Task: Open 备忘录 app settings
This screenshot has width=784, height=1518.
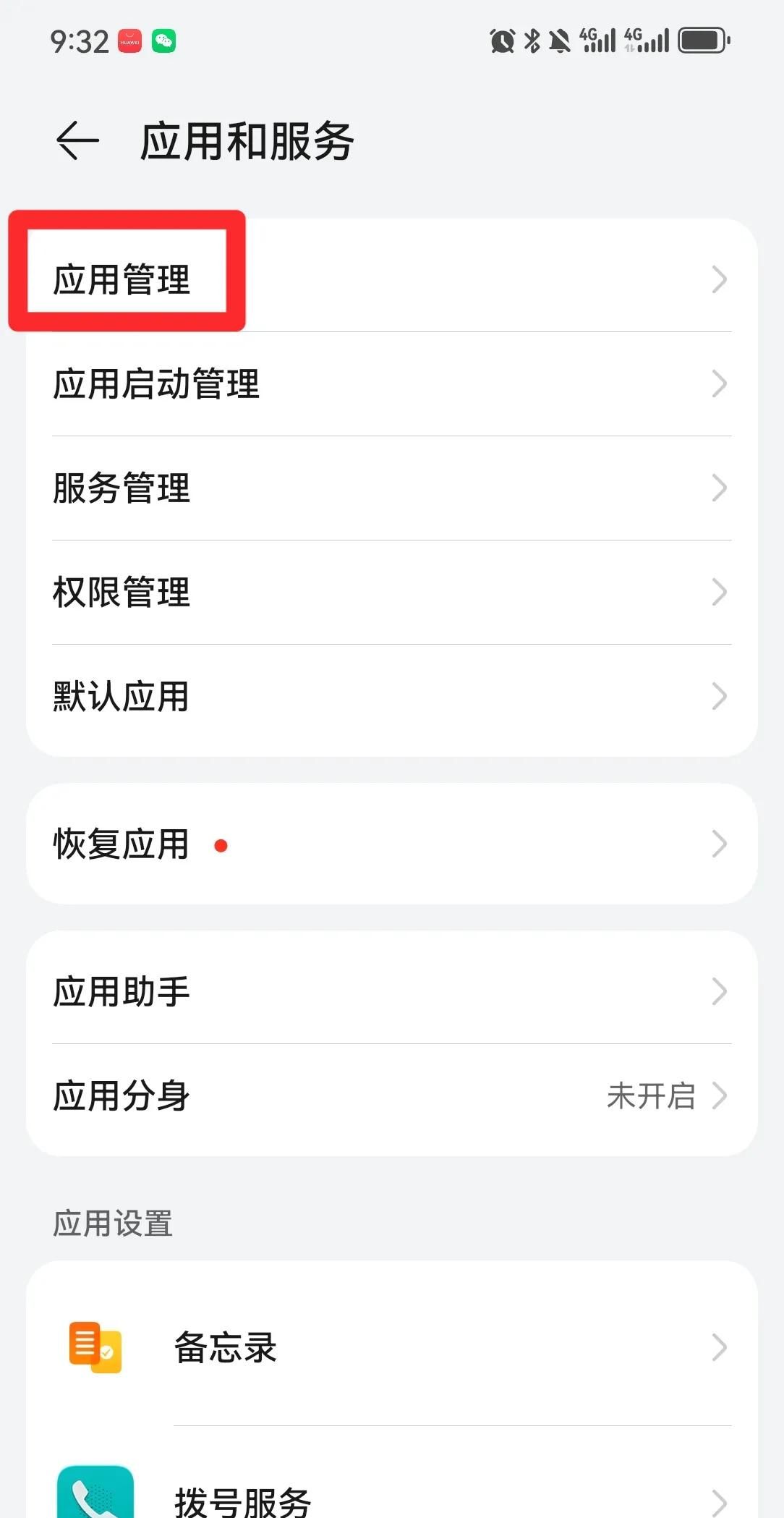Action: (391, 1348)
